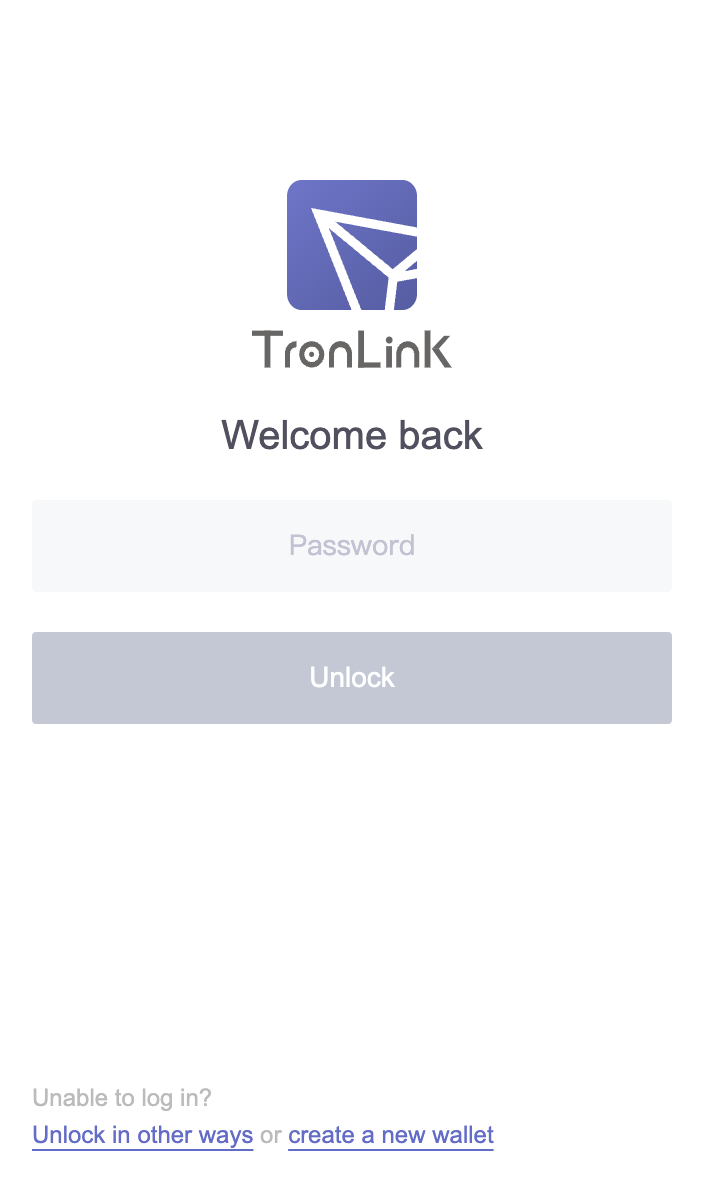This screenshot has height=1184, width=708.
Task: Open the Unlock in other ways link
Action: point(143,1135)
